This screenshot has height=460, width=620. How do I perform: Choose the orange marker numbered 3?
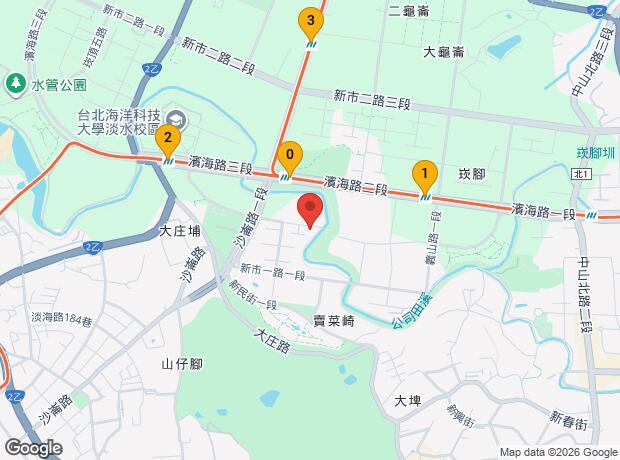311,22
